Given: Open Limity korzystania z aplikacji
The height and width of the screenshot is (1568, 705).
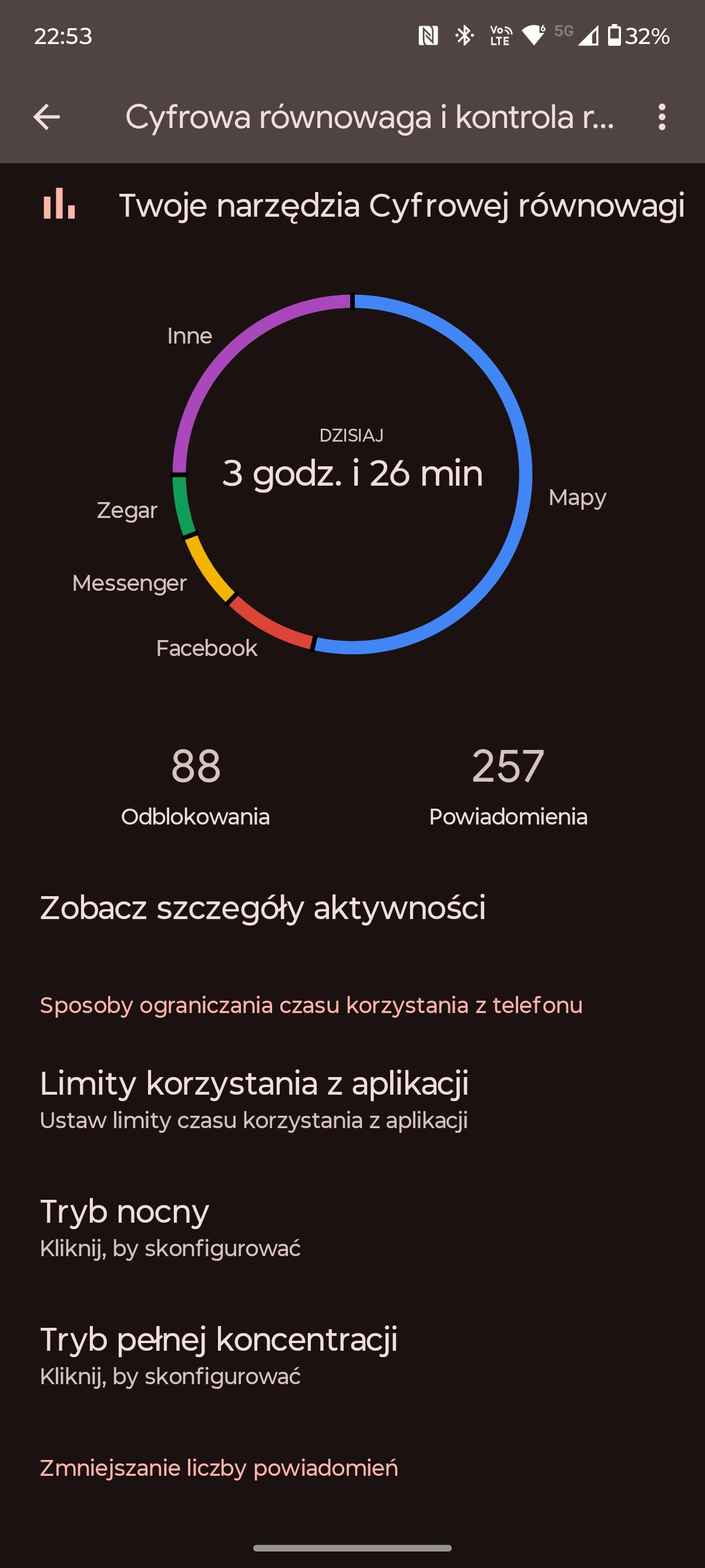Looking at the screenshot, I should click(x=352, y=1099).
